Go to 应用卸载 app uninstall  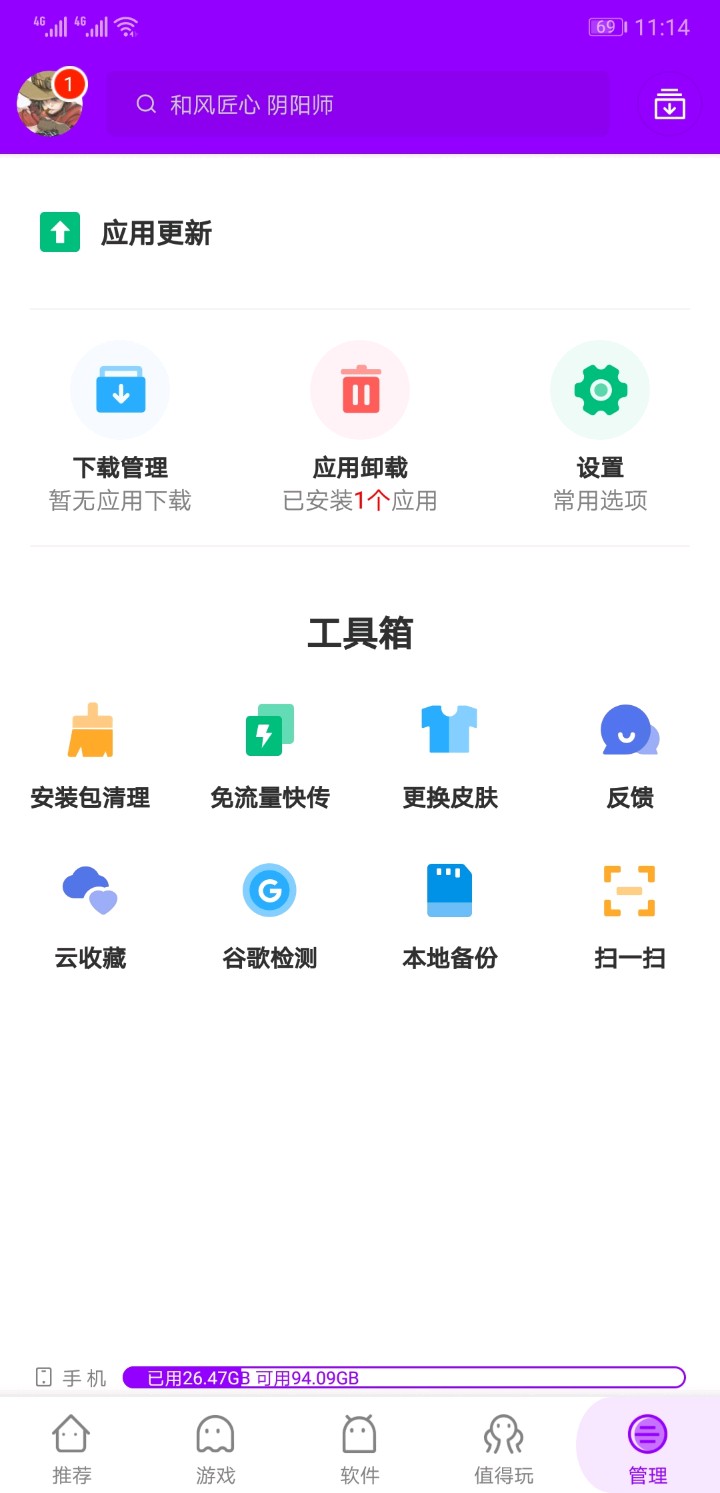[x=360, y=426]
